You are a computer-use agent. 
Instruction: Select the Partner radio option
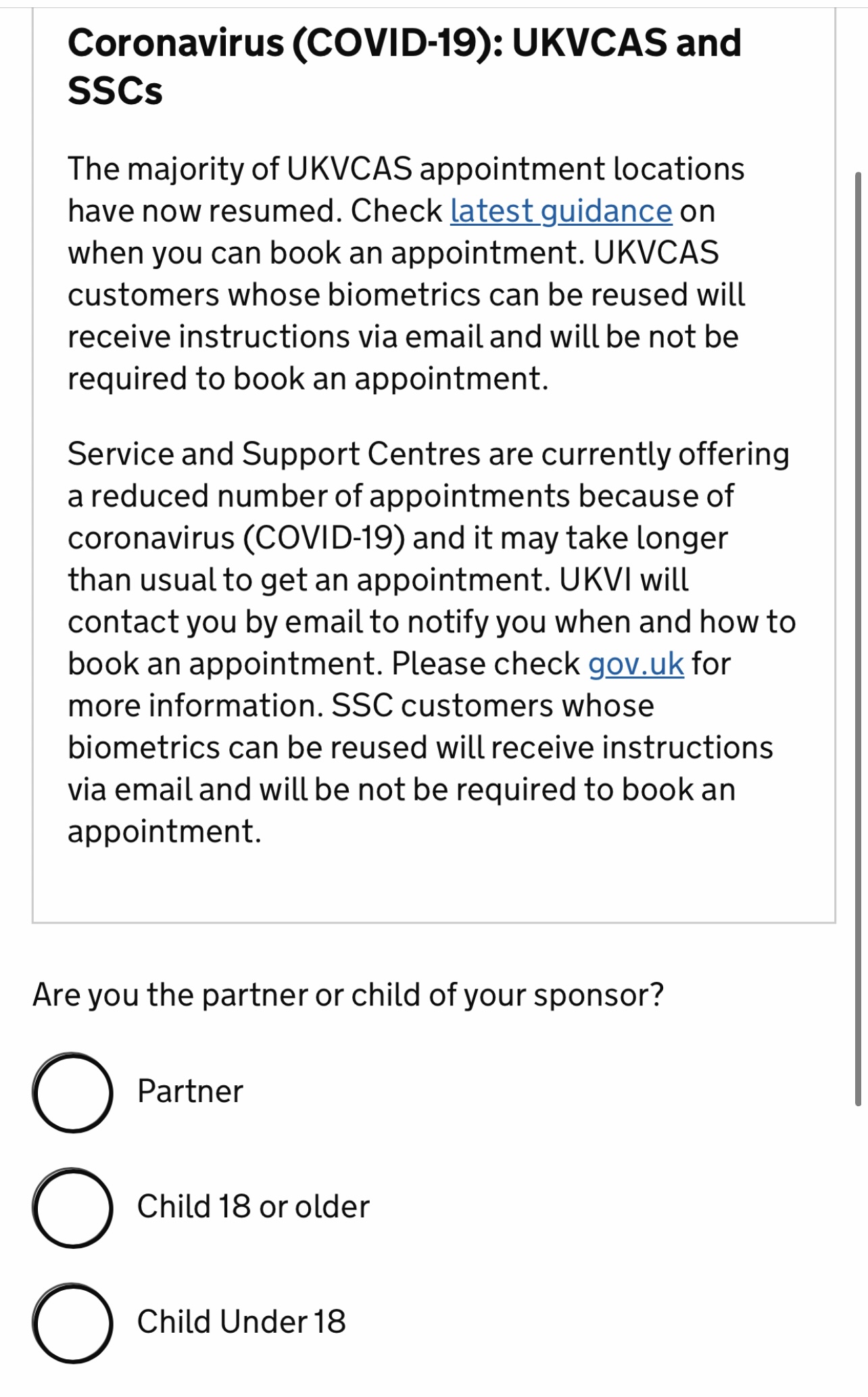pos(73,1092)
